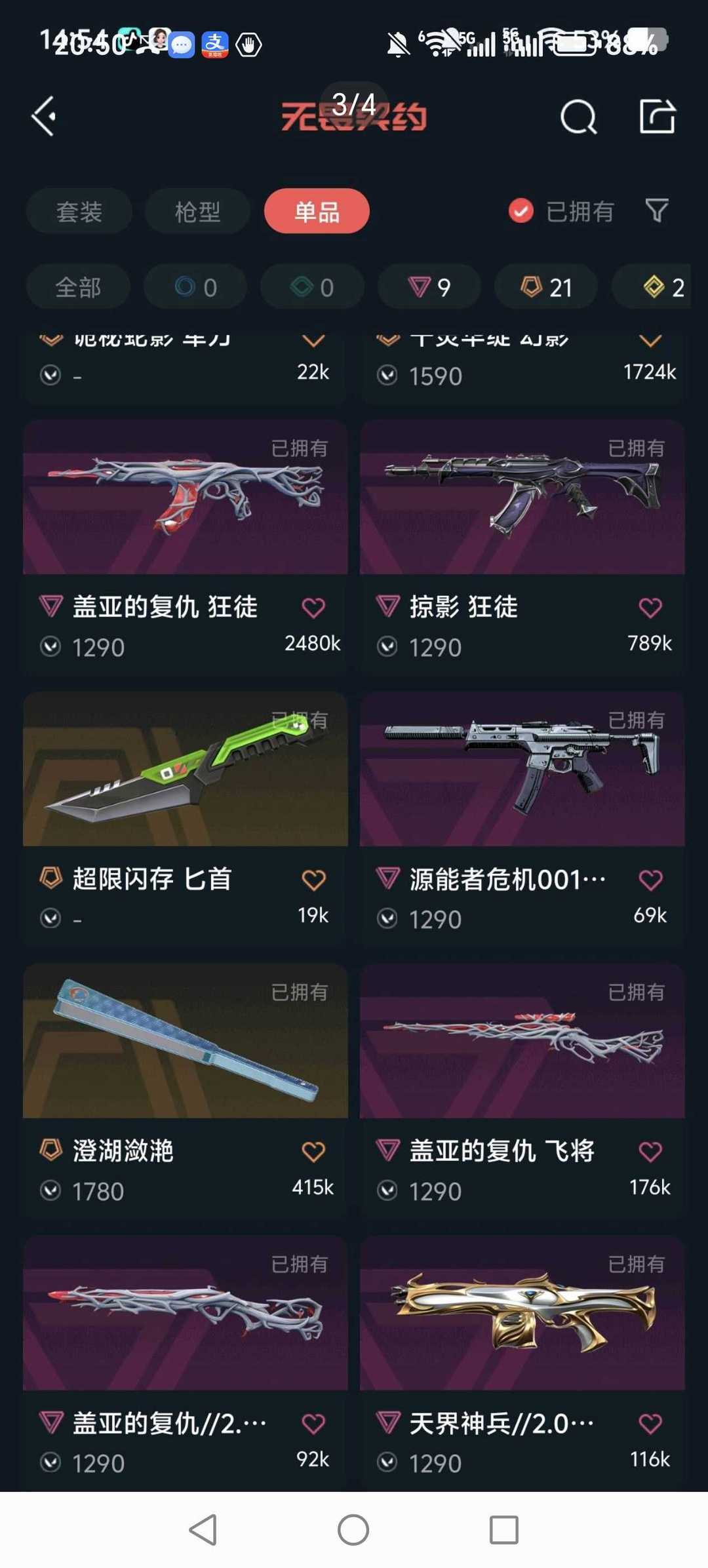Tap the 单品 button
The height and width of the screenshot is (1568, 708).
coord(316,211)
